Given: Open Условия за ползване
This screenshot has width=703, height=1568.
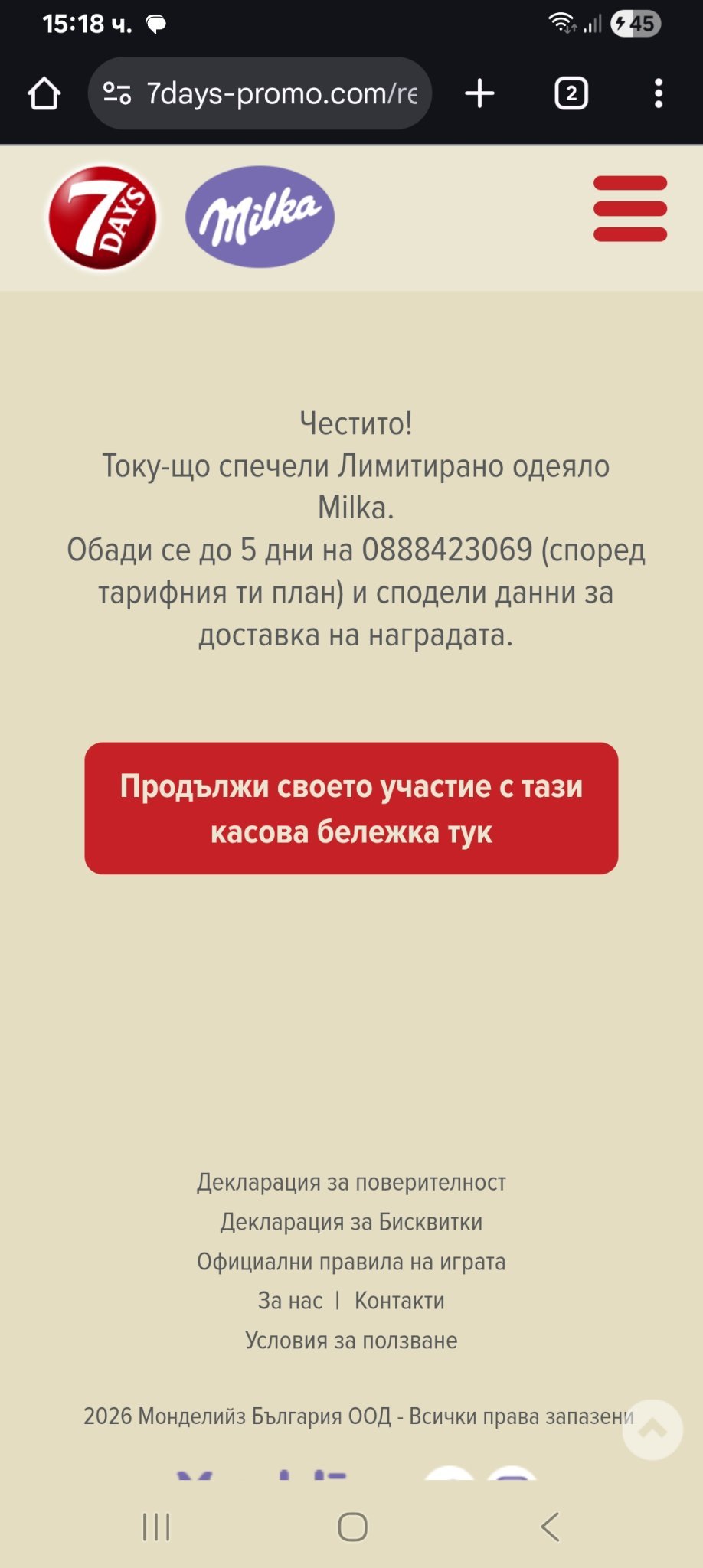Looking at the screenshot, I should point(351,1341).
